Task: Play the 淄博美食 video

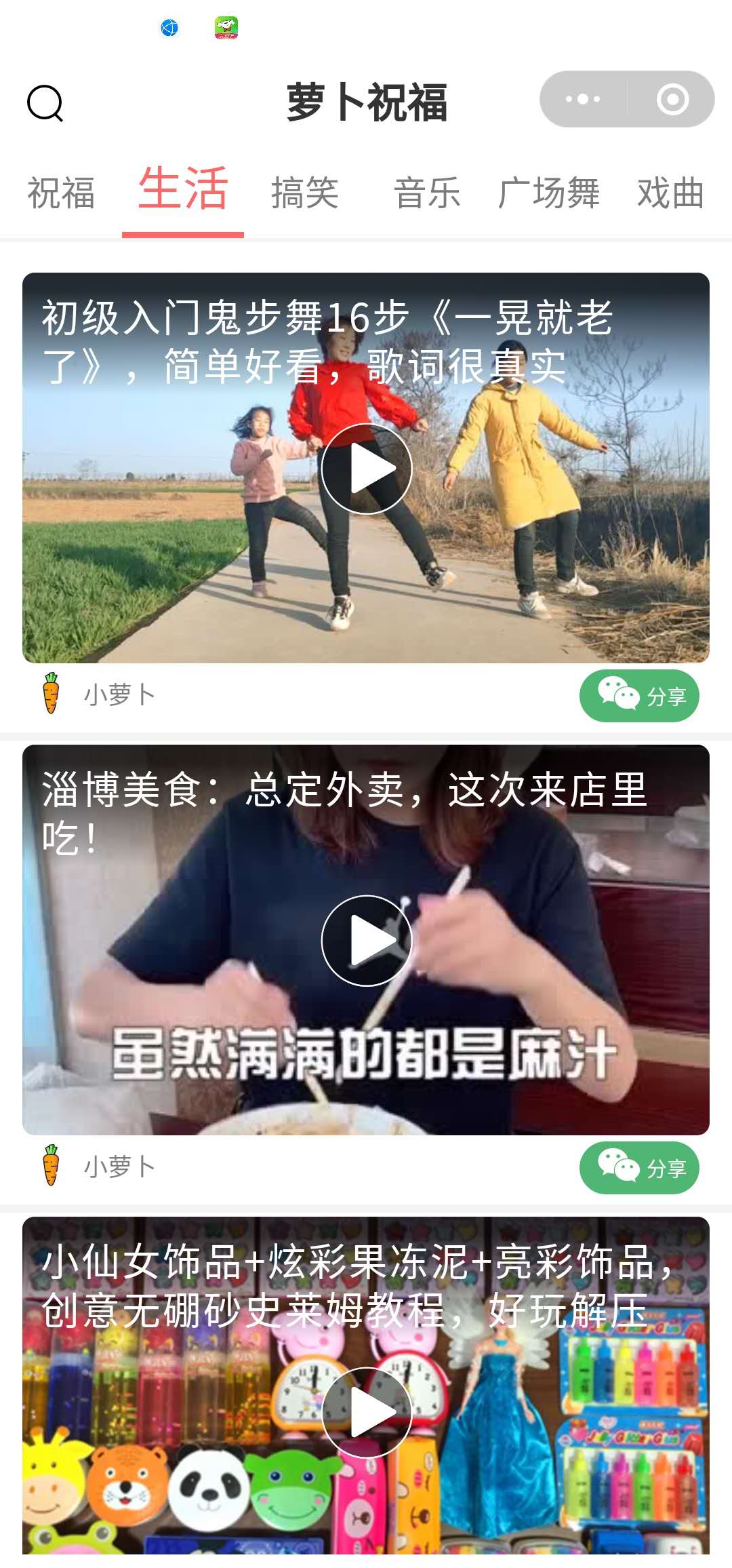Action: (x=367, y=940)
